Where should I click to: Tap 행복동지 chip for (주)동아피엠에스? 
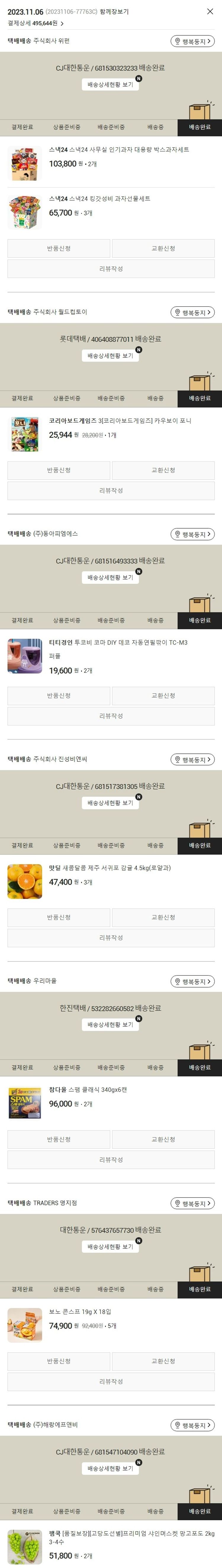point(192,535)
